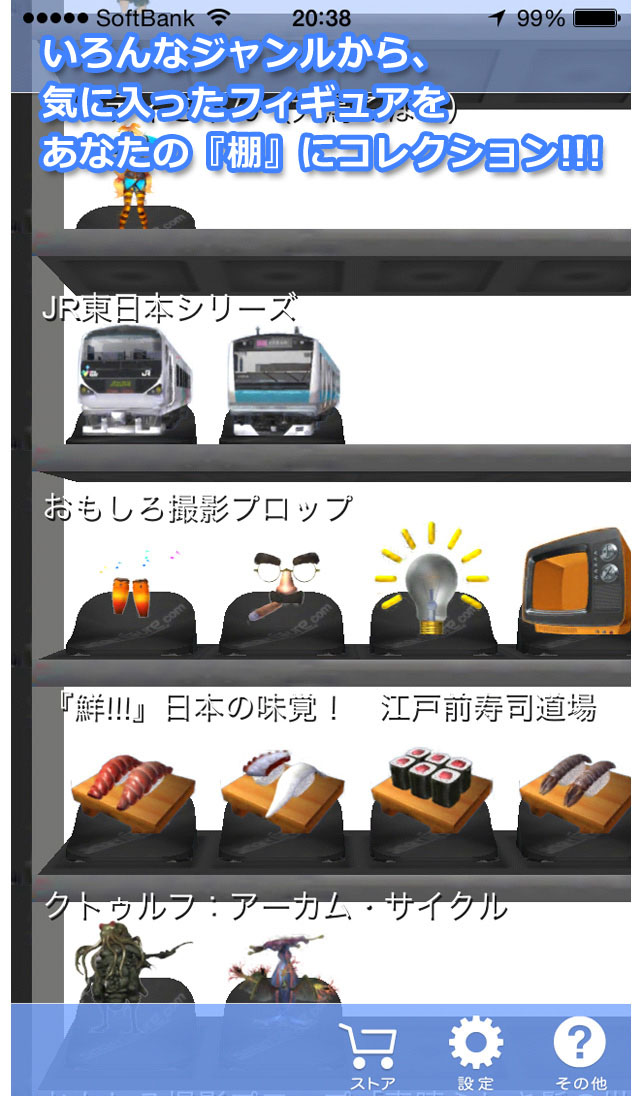Select the brown eel sushi figure

point(580,782)
